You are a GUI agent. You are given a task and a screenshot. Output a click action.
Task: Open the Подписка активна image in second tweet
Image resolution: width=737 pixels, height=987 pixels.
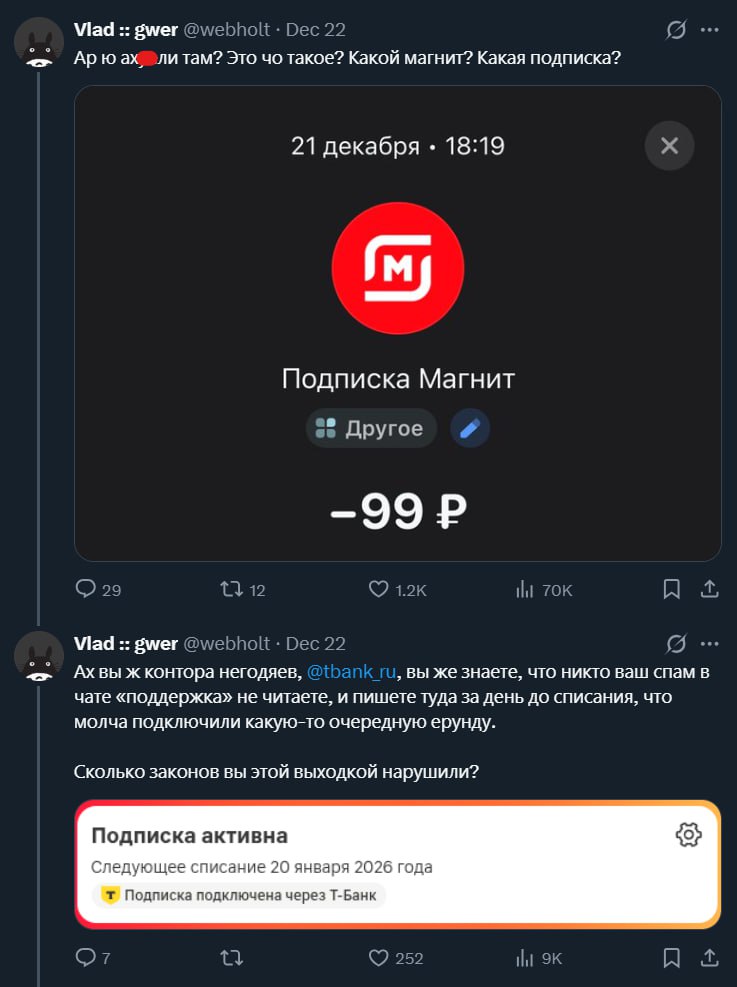point(397,864)
